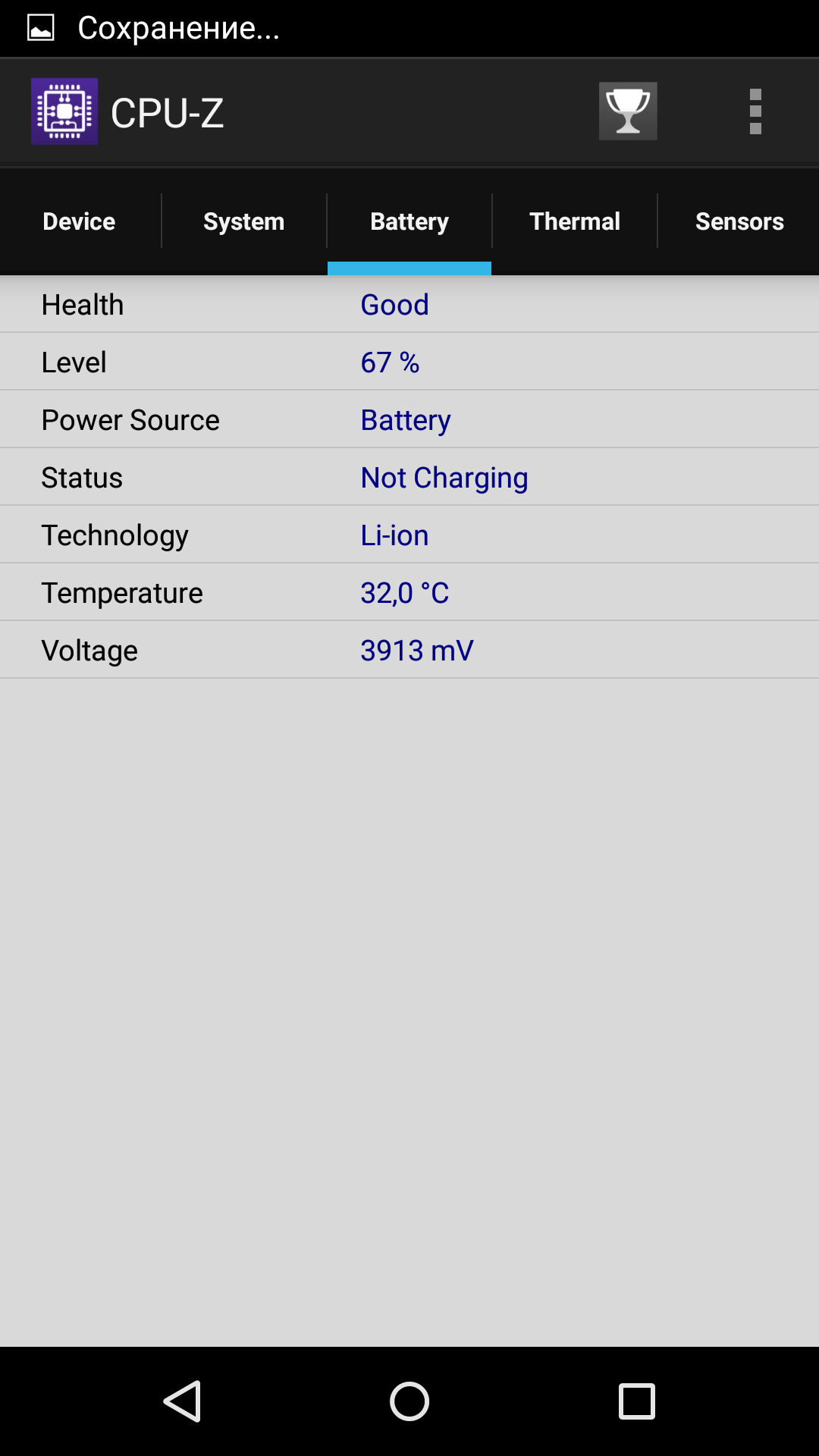Screen dimensions: 819x1456
Task: Open the trophy validation icon
Action: (628, 111)
